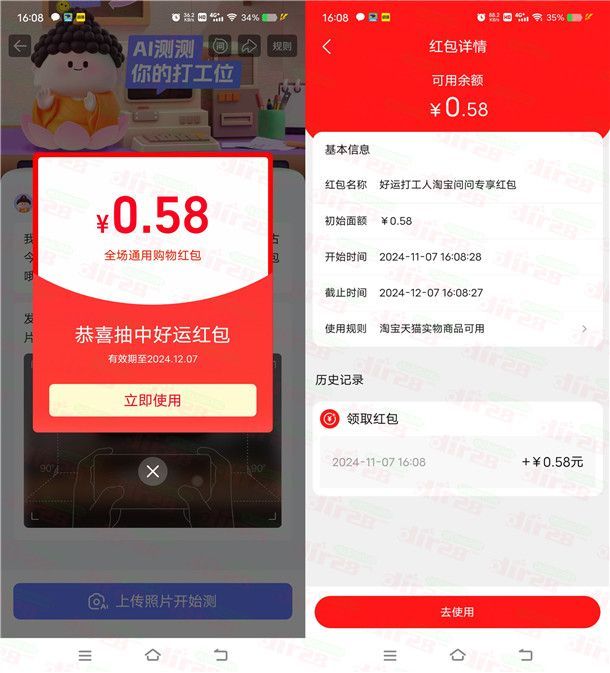Viewport: 610px width, 673px height.
Task: Tap the red 去使用 button
Action: click(x=457, y=611)
